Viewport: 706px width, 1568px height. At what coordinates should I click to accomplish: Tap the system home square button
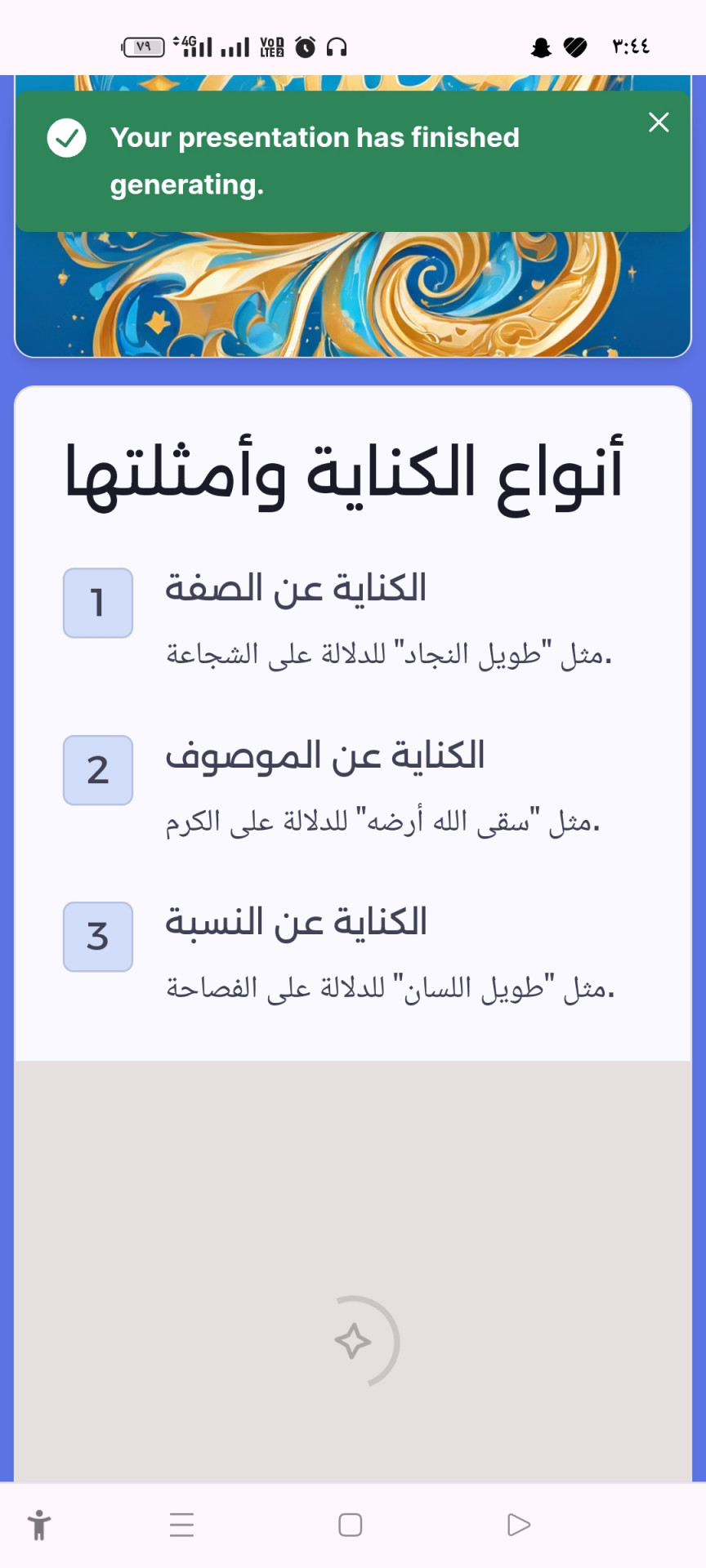pyautogui.click(x=351, y=1525)
